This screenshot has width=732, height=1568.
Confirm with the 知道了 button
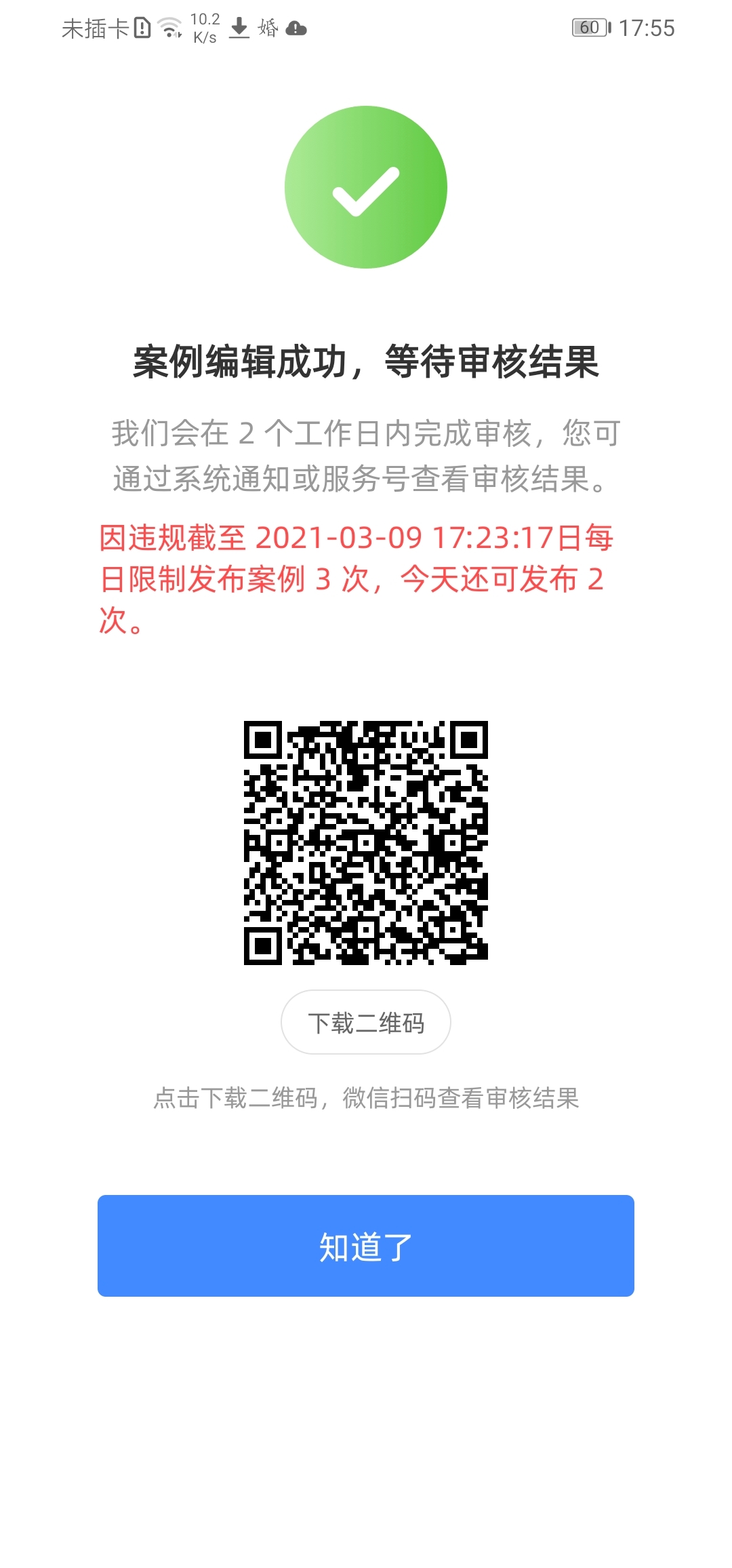click(x=366, y=1246)
